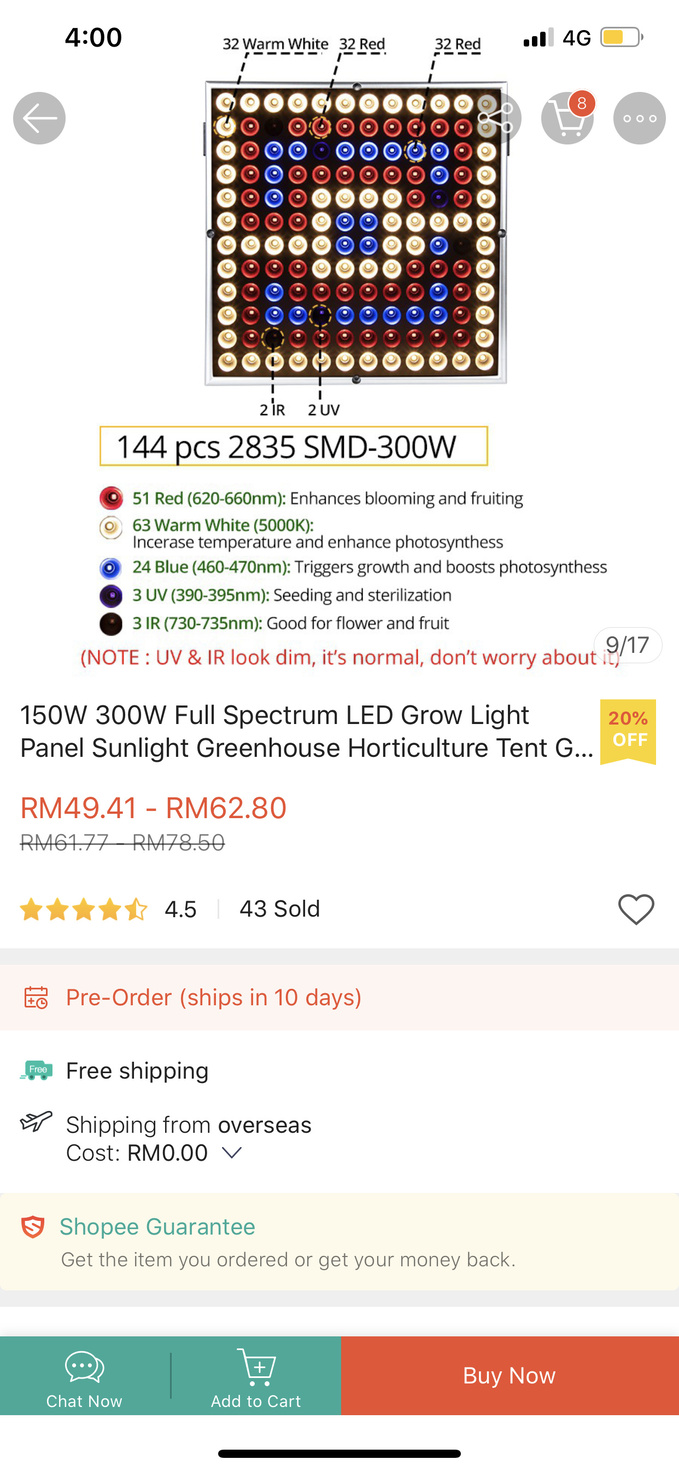This screenshot has height=1471, width=679.
Task: Open the shopping cart
Action: 566,119
